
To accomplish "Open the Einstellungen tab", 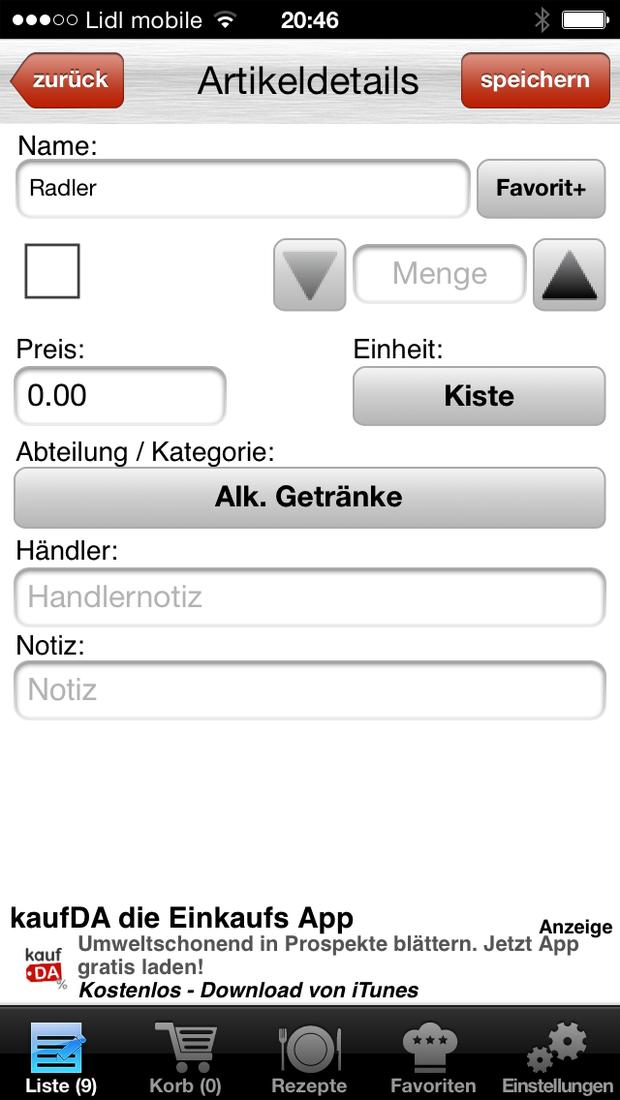I will coord(557,1054).
